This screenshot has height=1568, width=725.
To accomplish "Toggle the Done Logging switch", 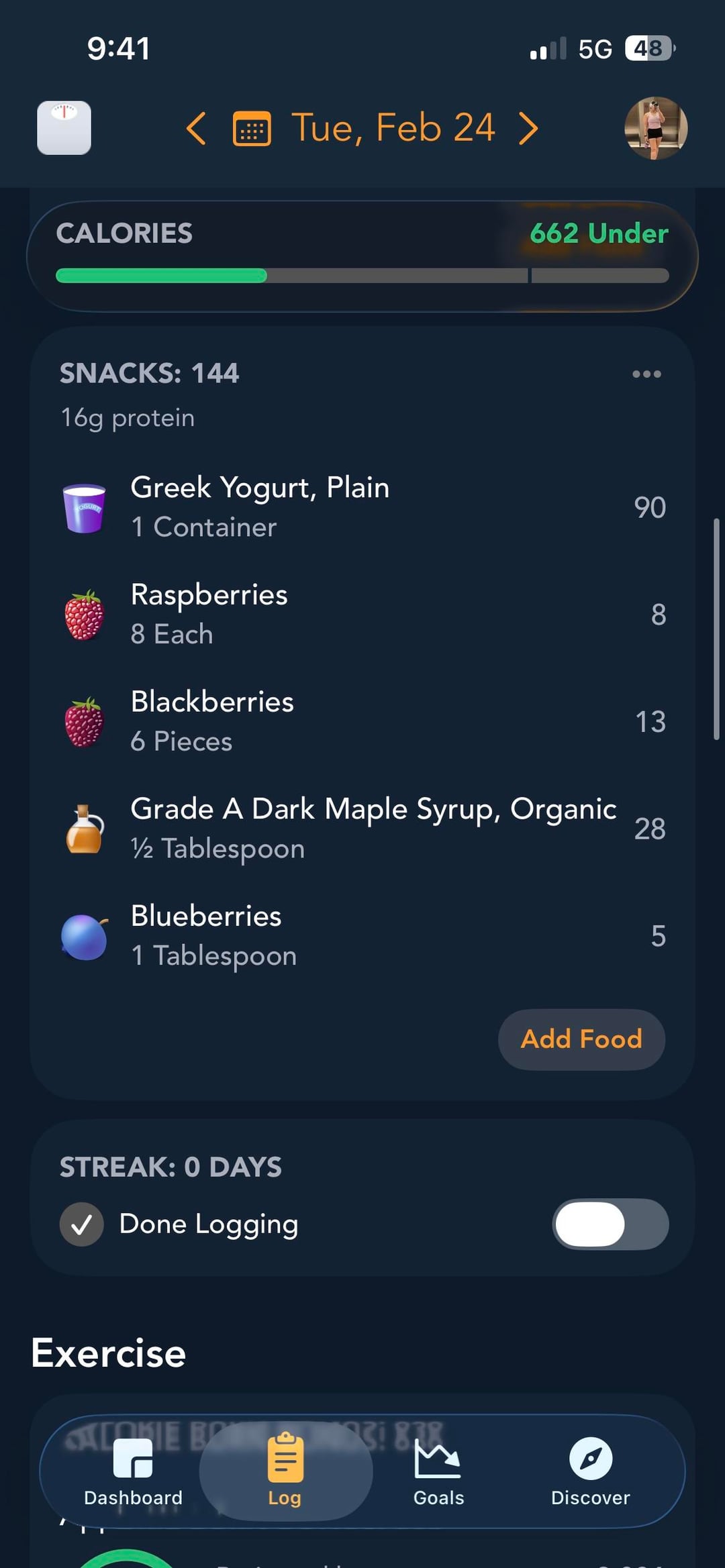I will (x=610, y=1224).
